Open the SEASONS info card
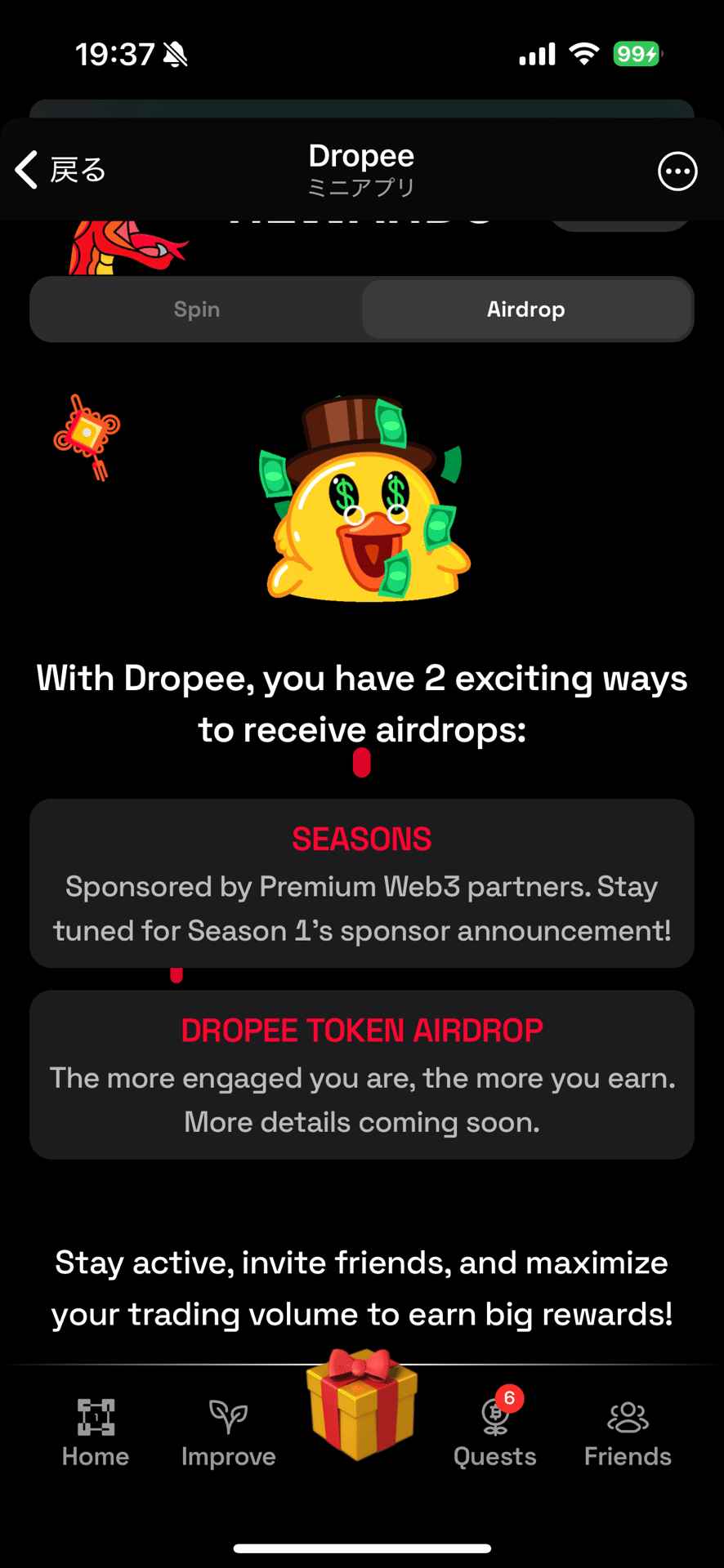This screenshot has height=1568, width=724. point(361,884)
